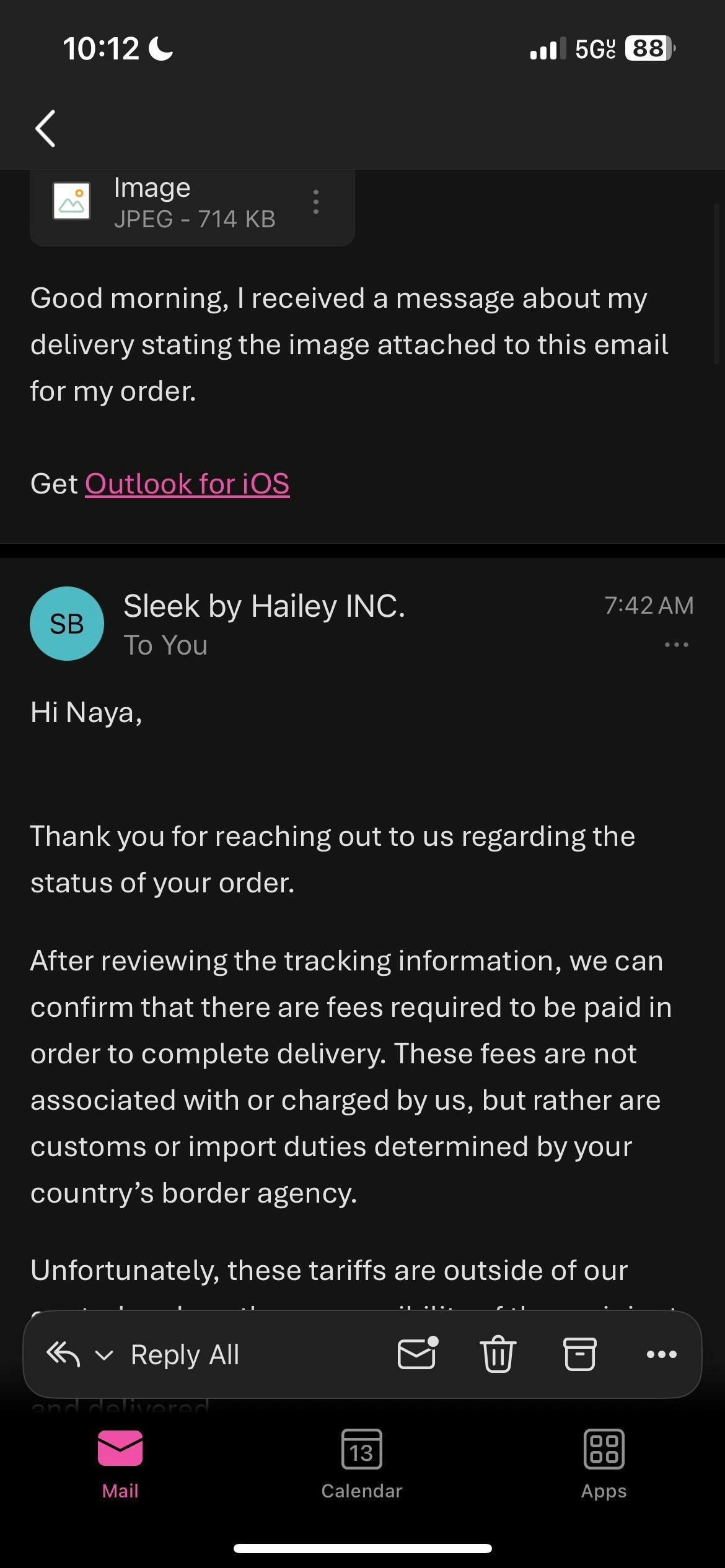Open the Outlook for iOS link
Screen dimensions: 725x1568
coord(187,484)
